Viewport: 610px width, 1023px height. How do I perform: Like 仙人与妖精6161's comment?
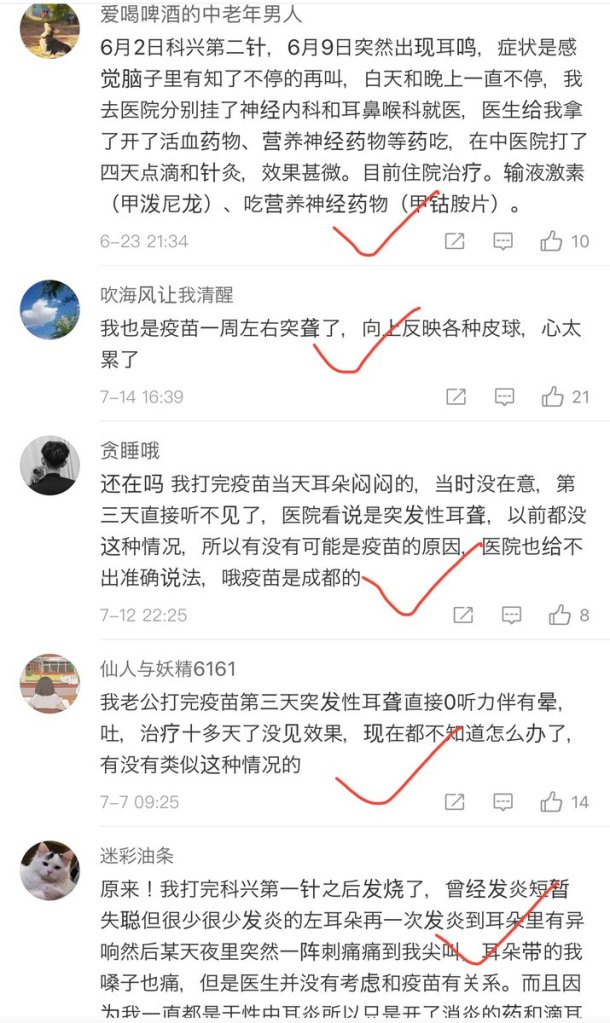[552, 801]
